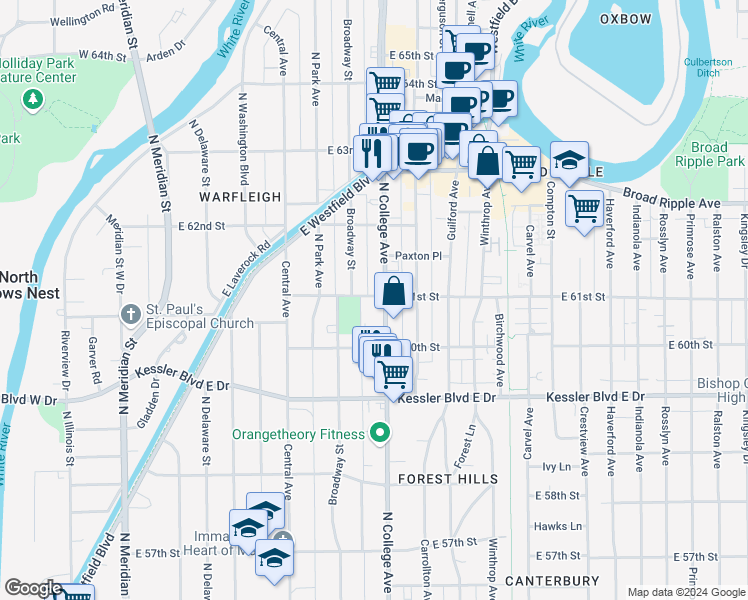Open the graduation cap marker on E 57th St
This screenshot has width=748, height=600.
point(274,558)
